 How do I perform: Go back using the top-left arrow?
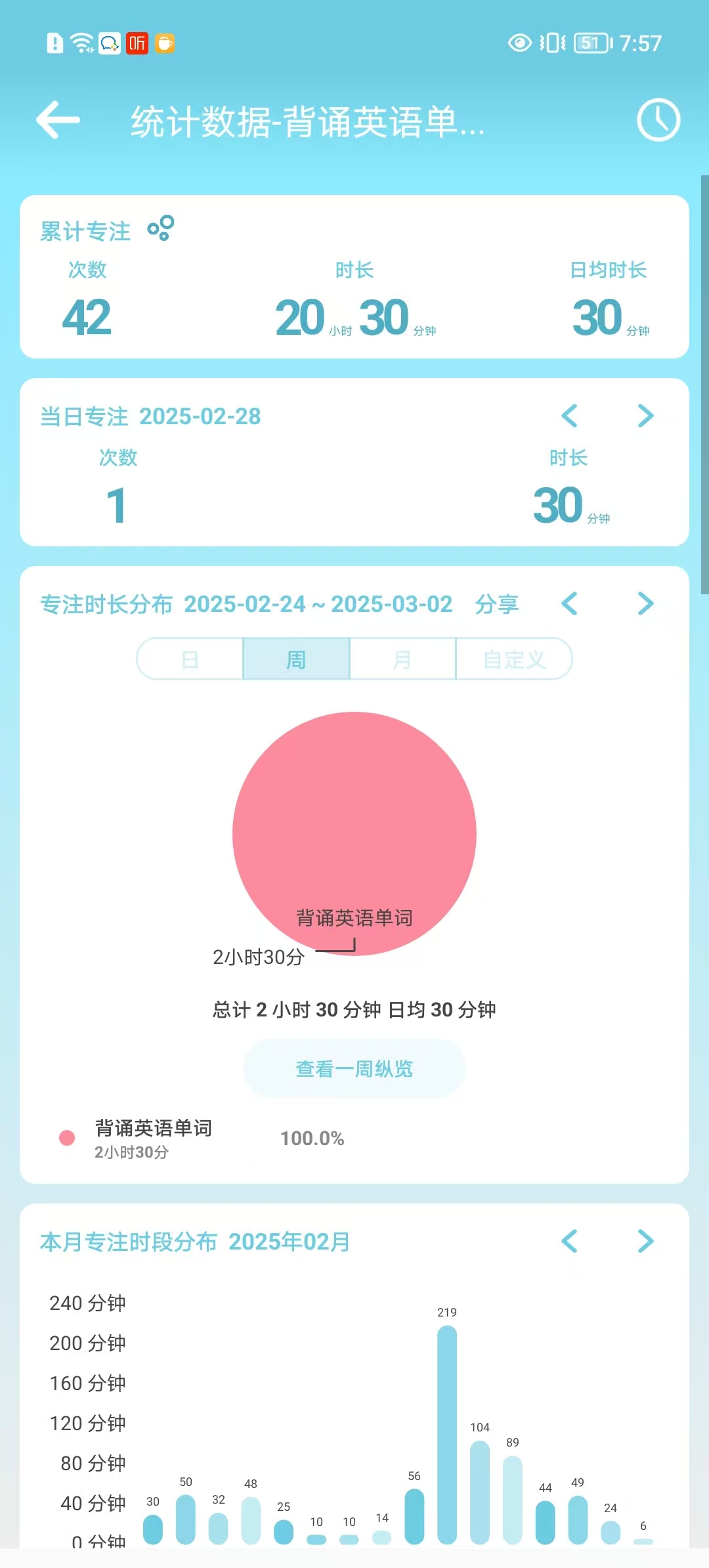(x=58, y=120)
